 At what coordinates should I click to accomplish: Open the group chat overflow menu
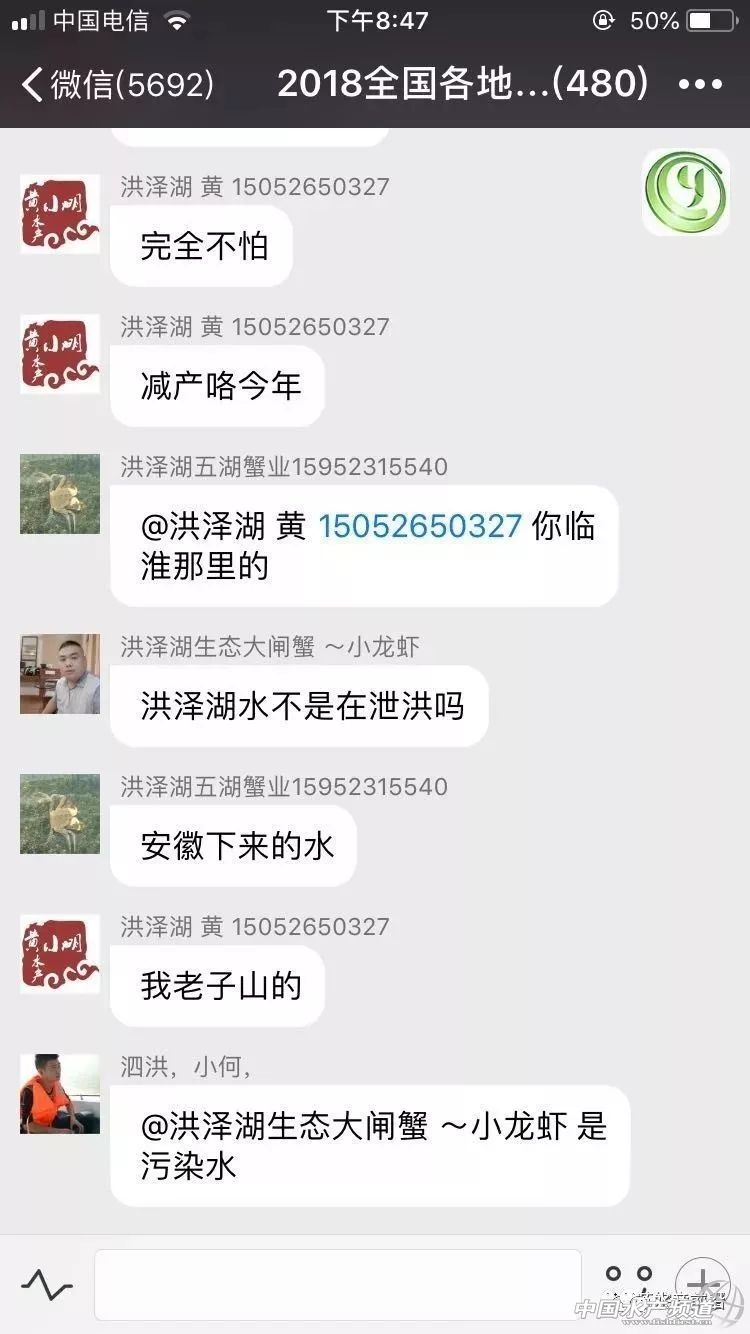point(700,84)
